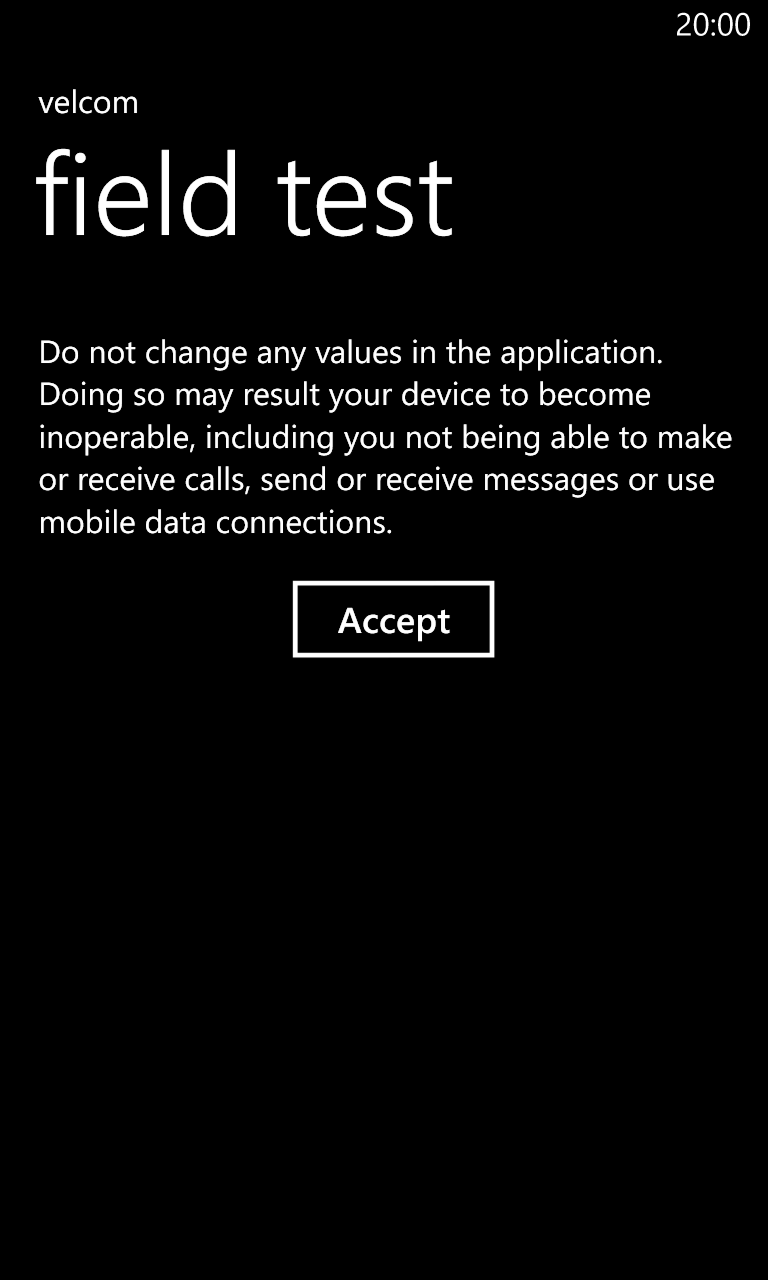Image resolution: width=768 pixels, height=1280 pixels.
Task: Accept the field test warning
Action: pyautogui.click(x=393, y=619)
